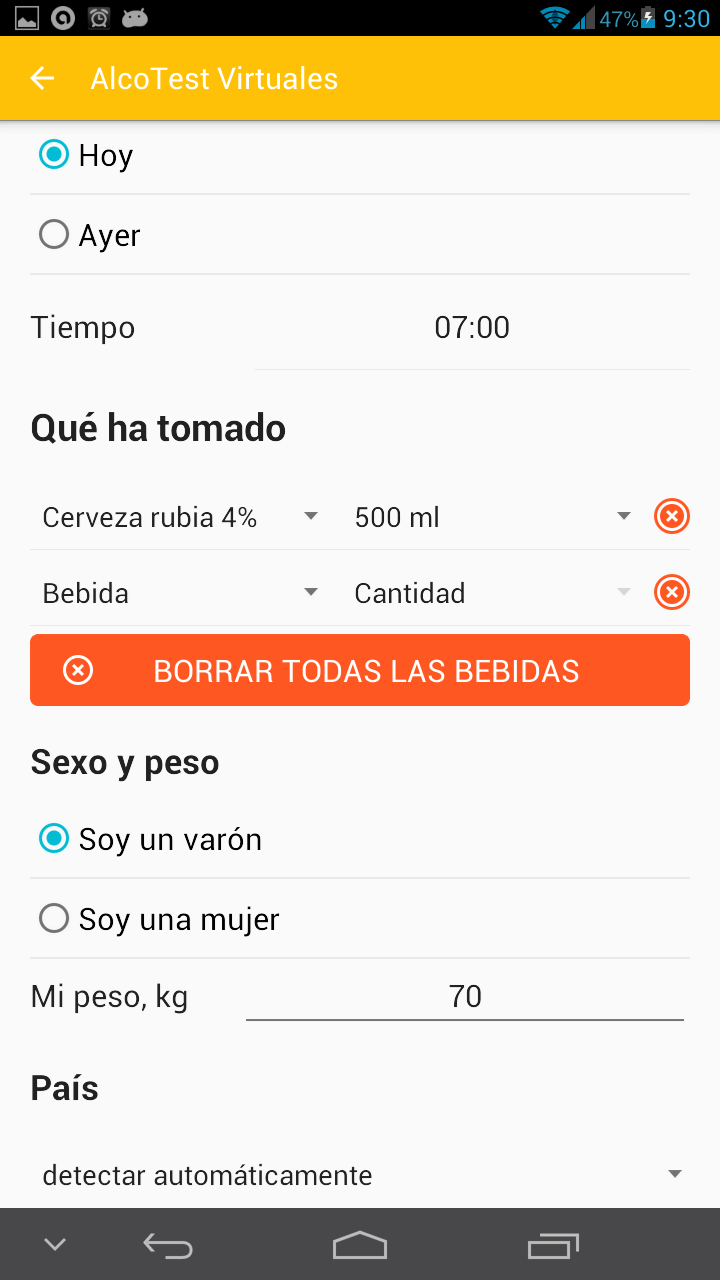Screen dimensions: 720x1280
Task: Change the Tiempo value 07:00
Action: tap(472, 328)
